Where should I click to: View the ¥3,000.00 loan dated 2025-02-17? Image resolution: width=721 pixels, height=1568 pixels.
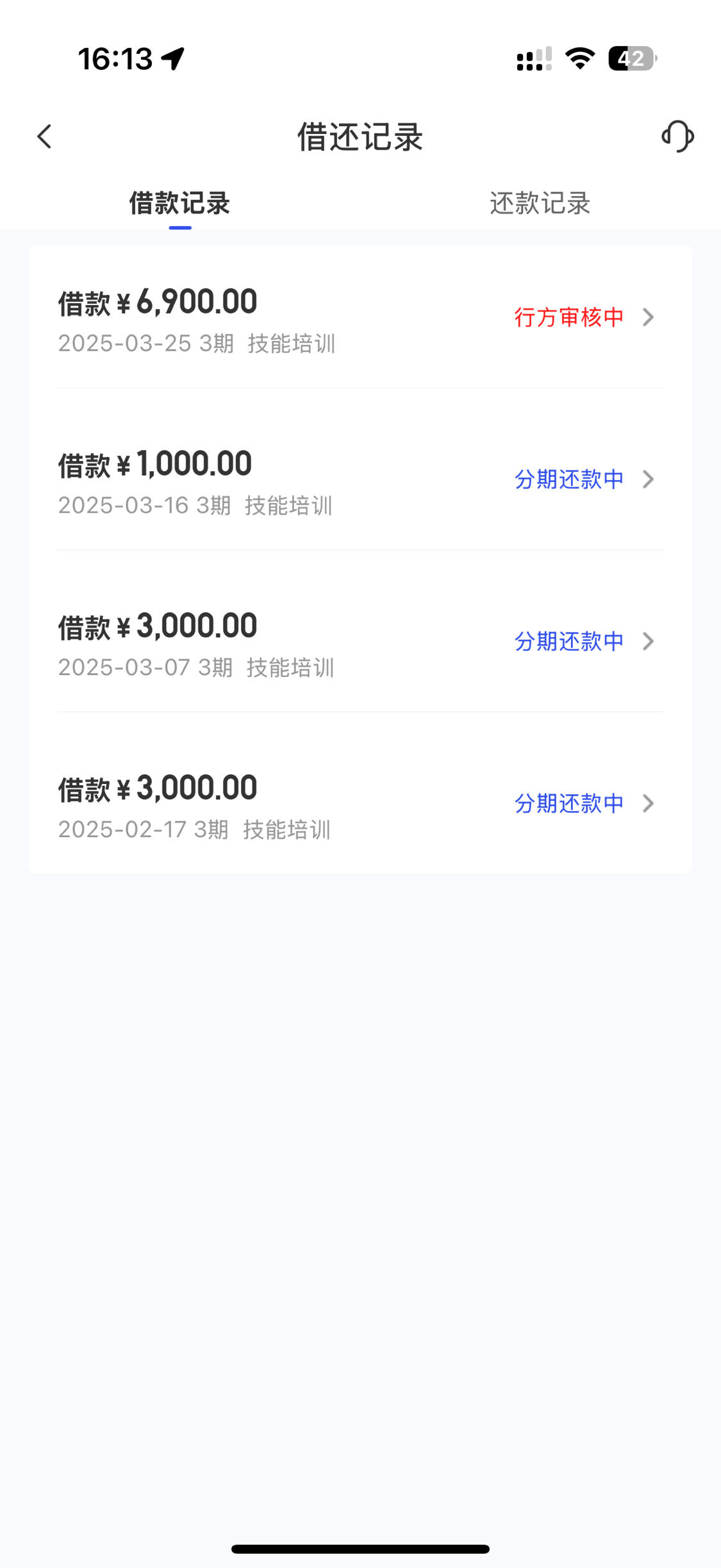coord(360,803)
